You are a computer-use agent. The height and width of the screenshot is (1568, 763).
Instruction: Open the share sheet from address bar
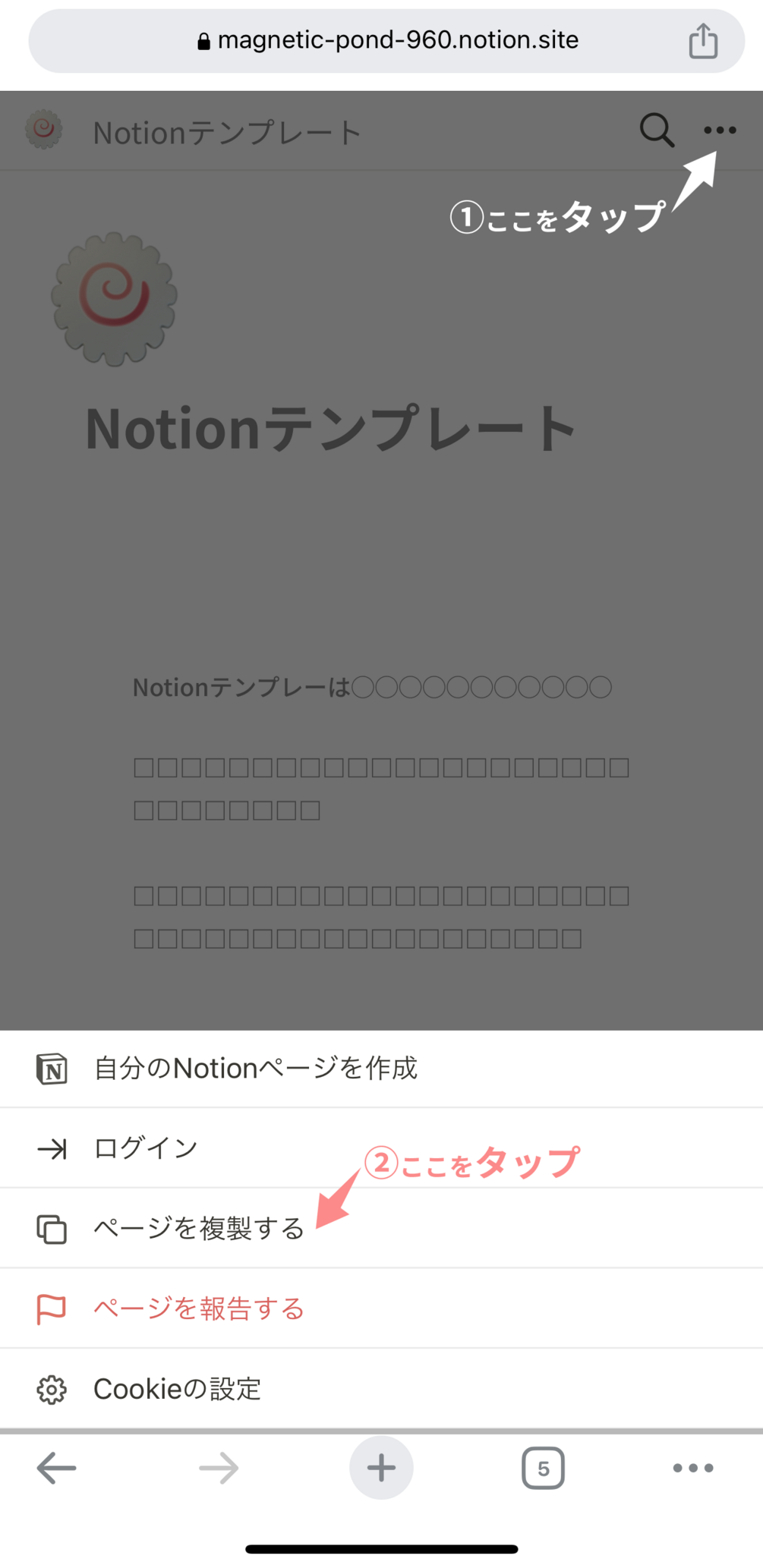pyautogui.click(x=703, y=41)
